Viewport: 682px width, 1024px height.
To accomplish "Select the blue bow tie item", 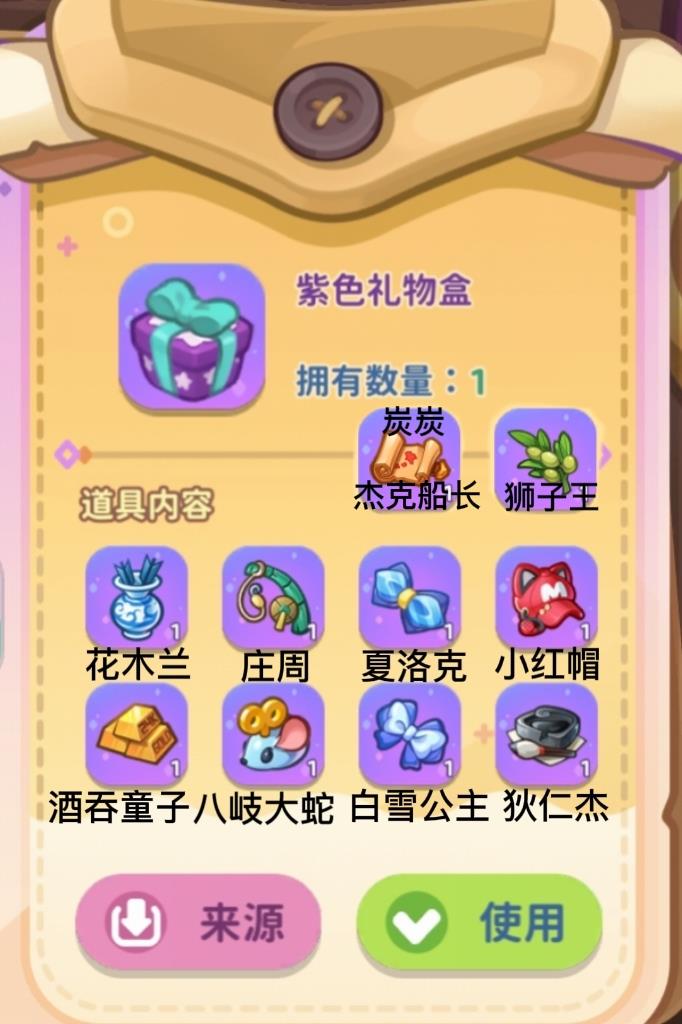I will (410, 597).
